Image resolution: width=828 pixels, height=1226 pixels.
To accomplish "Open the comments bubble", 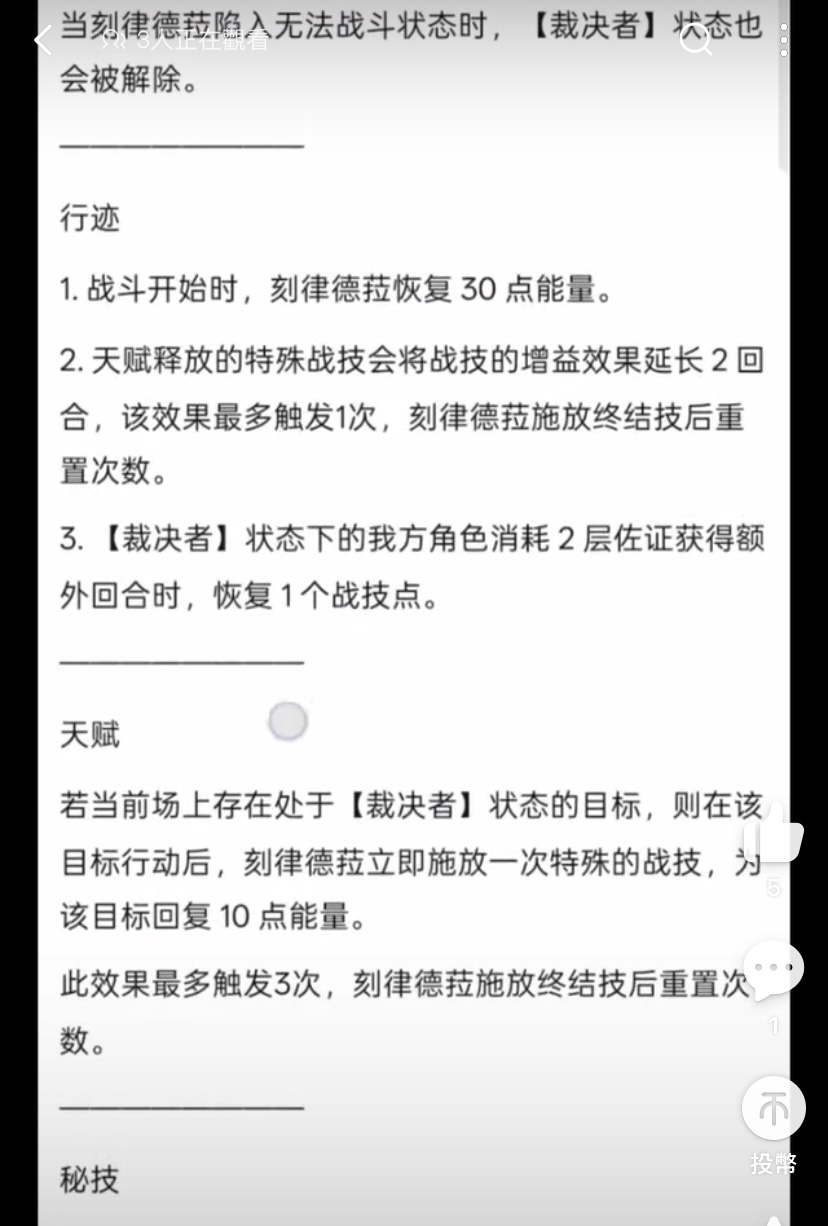I will (x=773, y=970).
